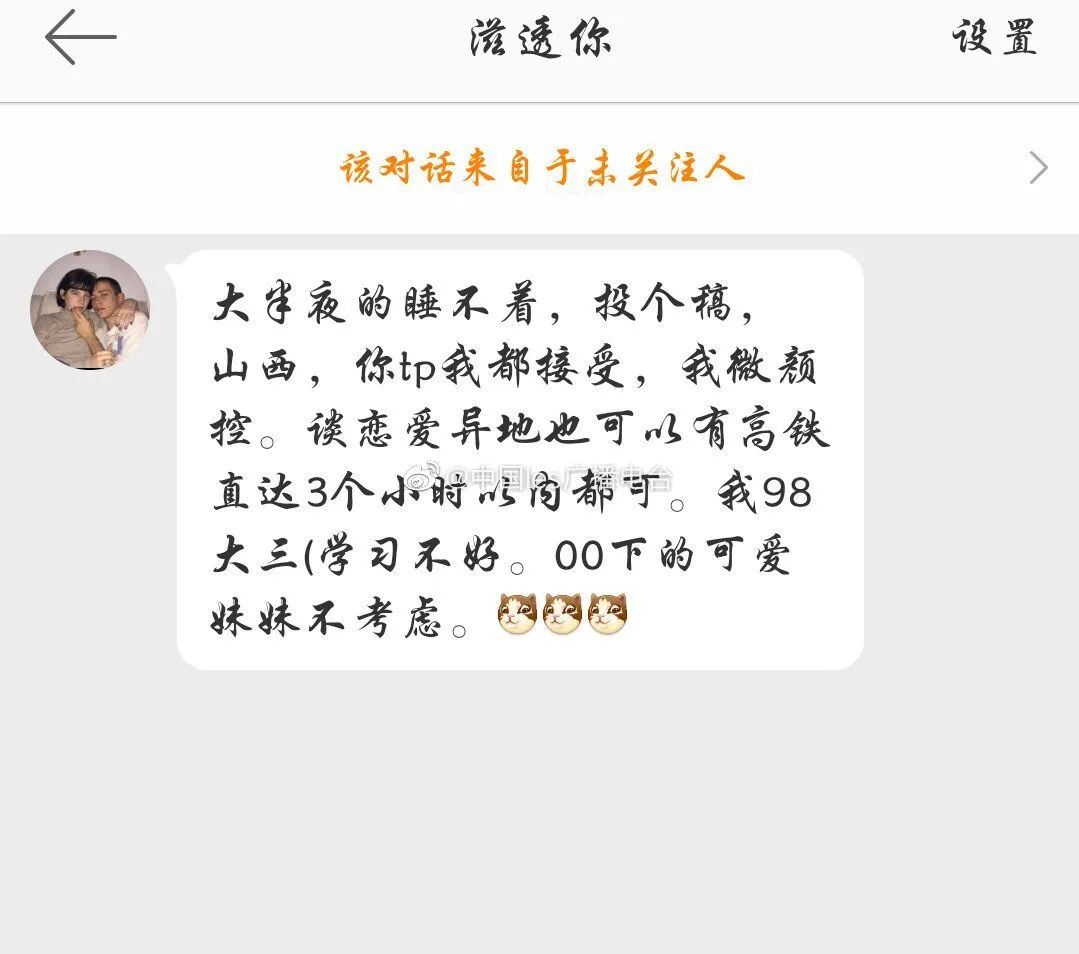Open the 该对话来自于未关注人 banner
The image size is (1079, 954).
(541, 168)
